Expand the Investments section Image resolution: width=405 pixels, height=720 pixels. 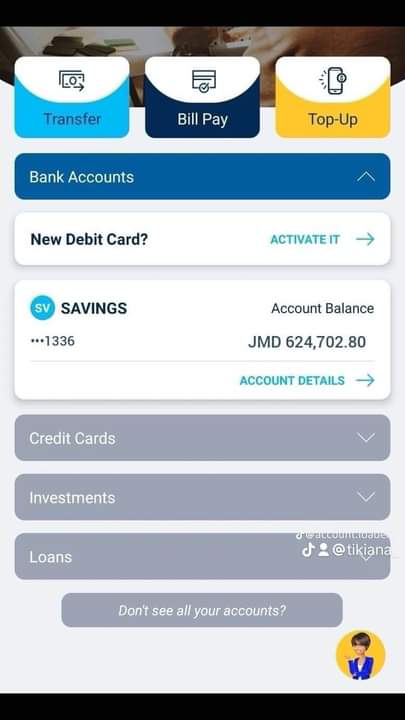click(x=202, y=497)
